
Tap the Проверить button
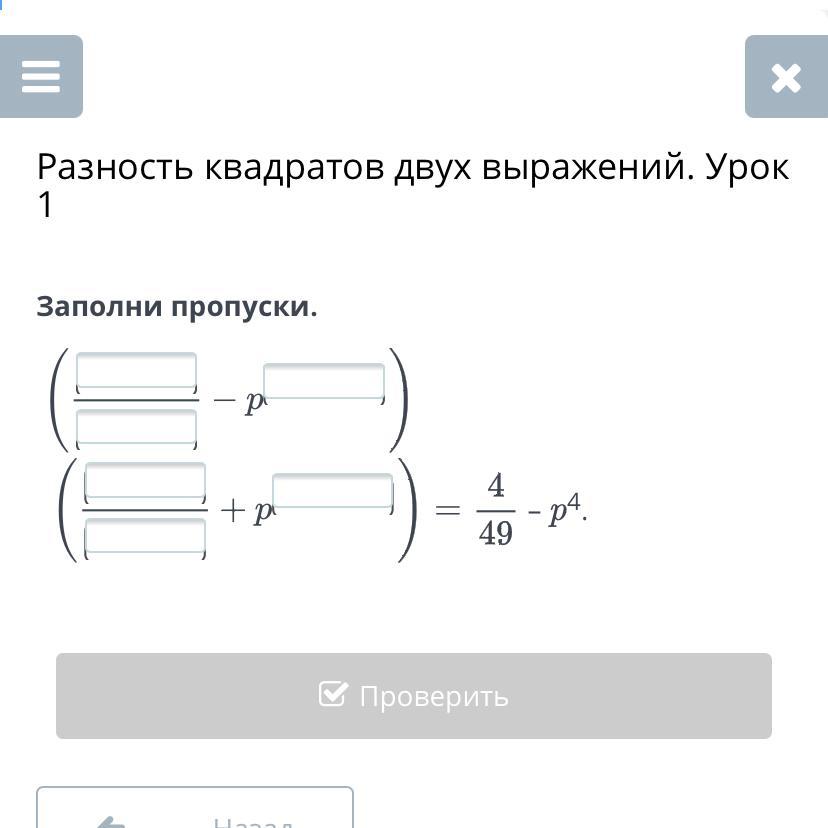413,695
